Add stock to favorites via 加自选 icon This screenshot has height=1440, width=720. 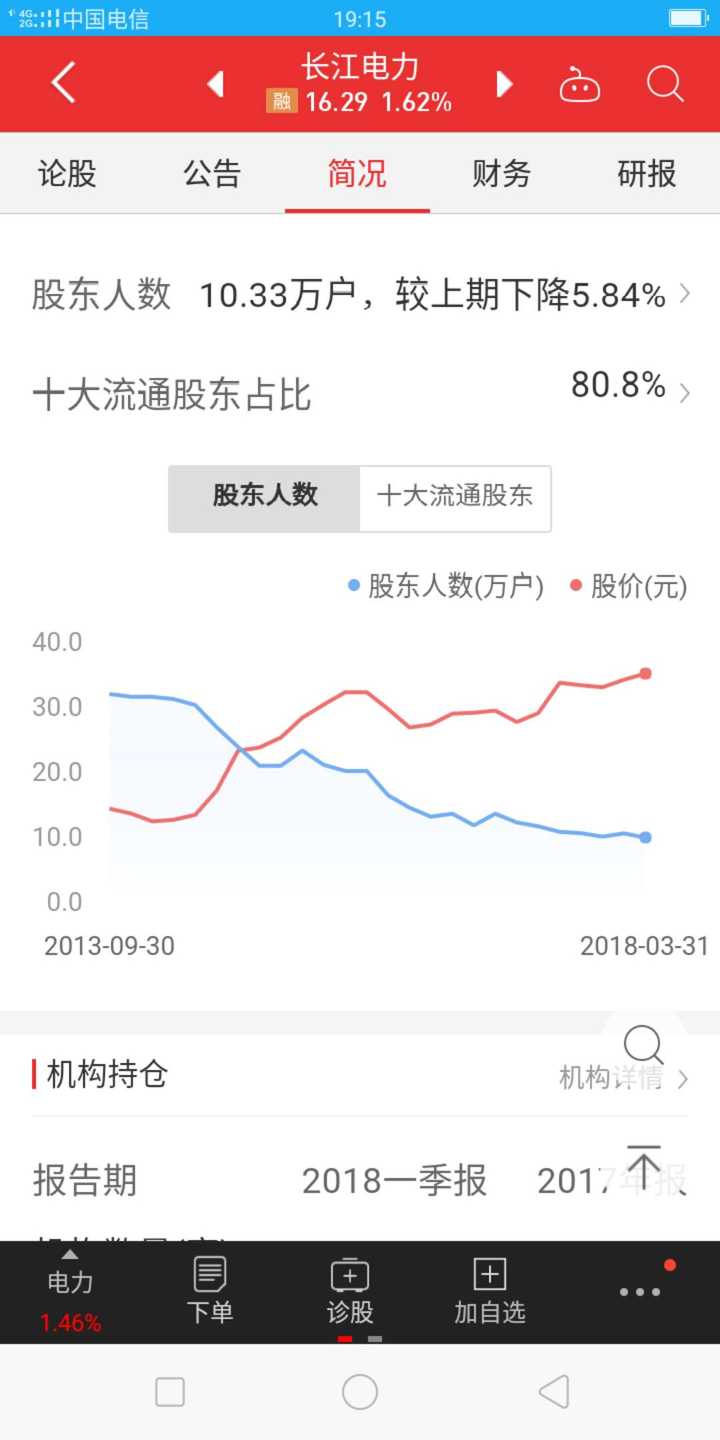point(489,1290)
